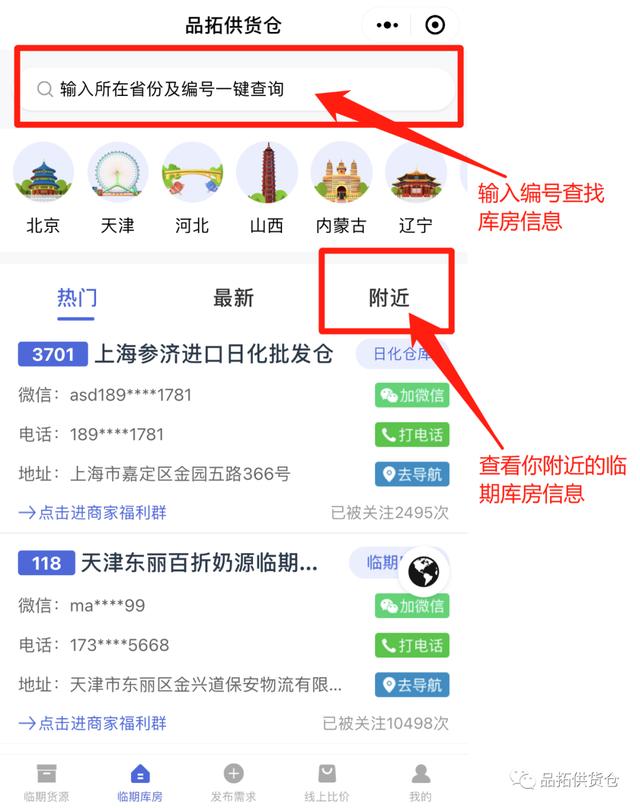
Task: Call the 173****5668 number
Action: click(x=412, y=645)
